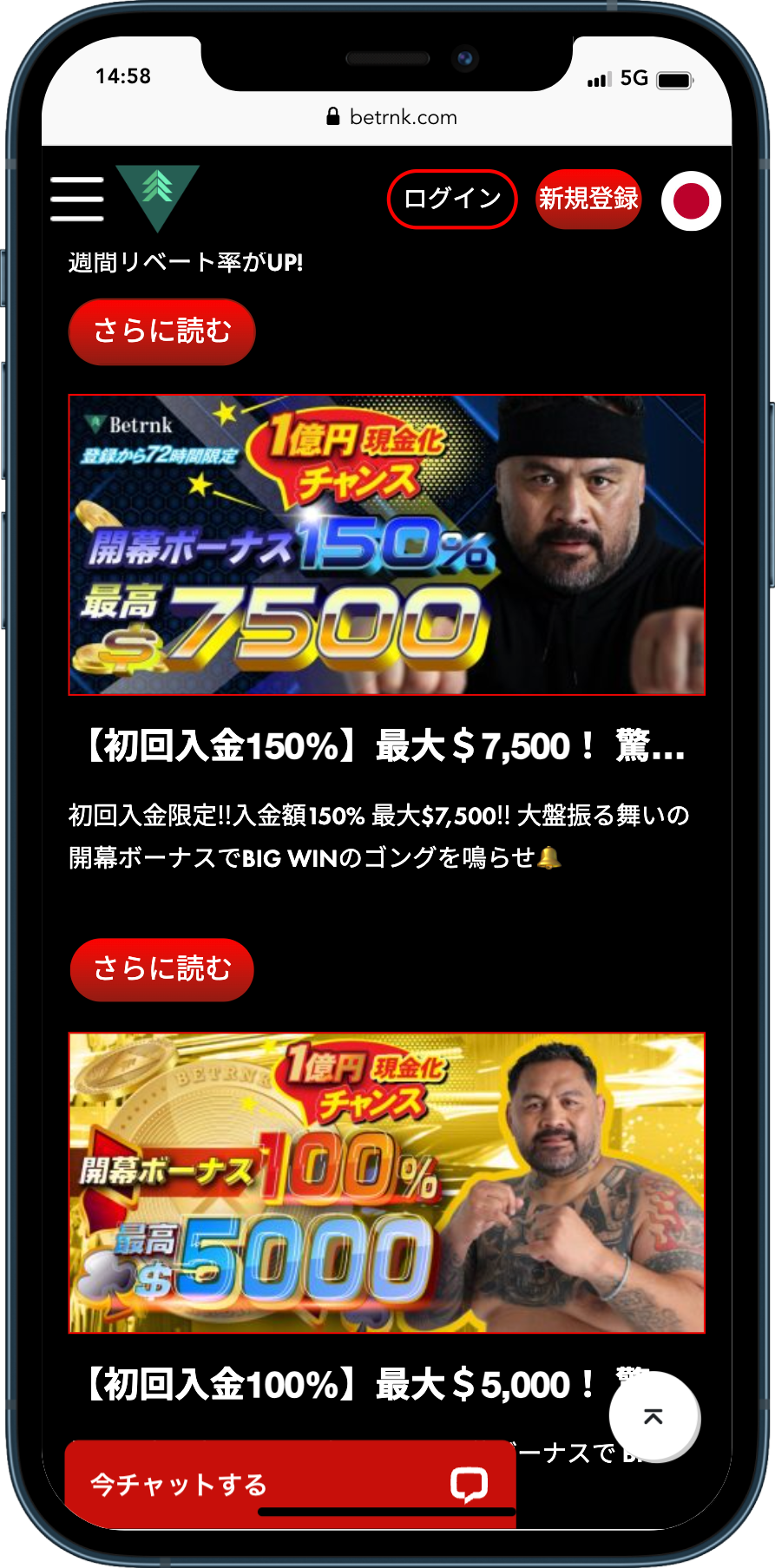Tap the 新規登録 register button
The image size is (775, 1568).
click(588, 199)
